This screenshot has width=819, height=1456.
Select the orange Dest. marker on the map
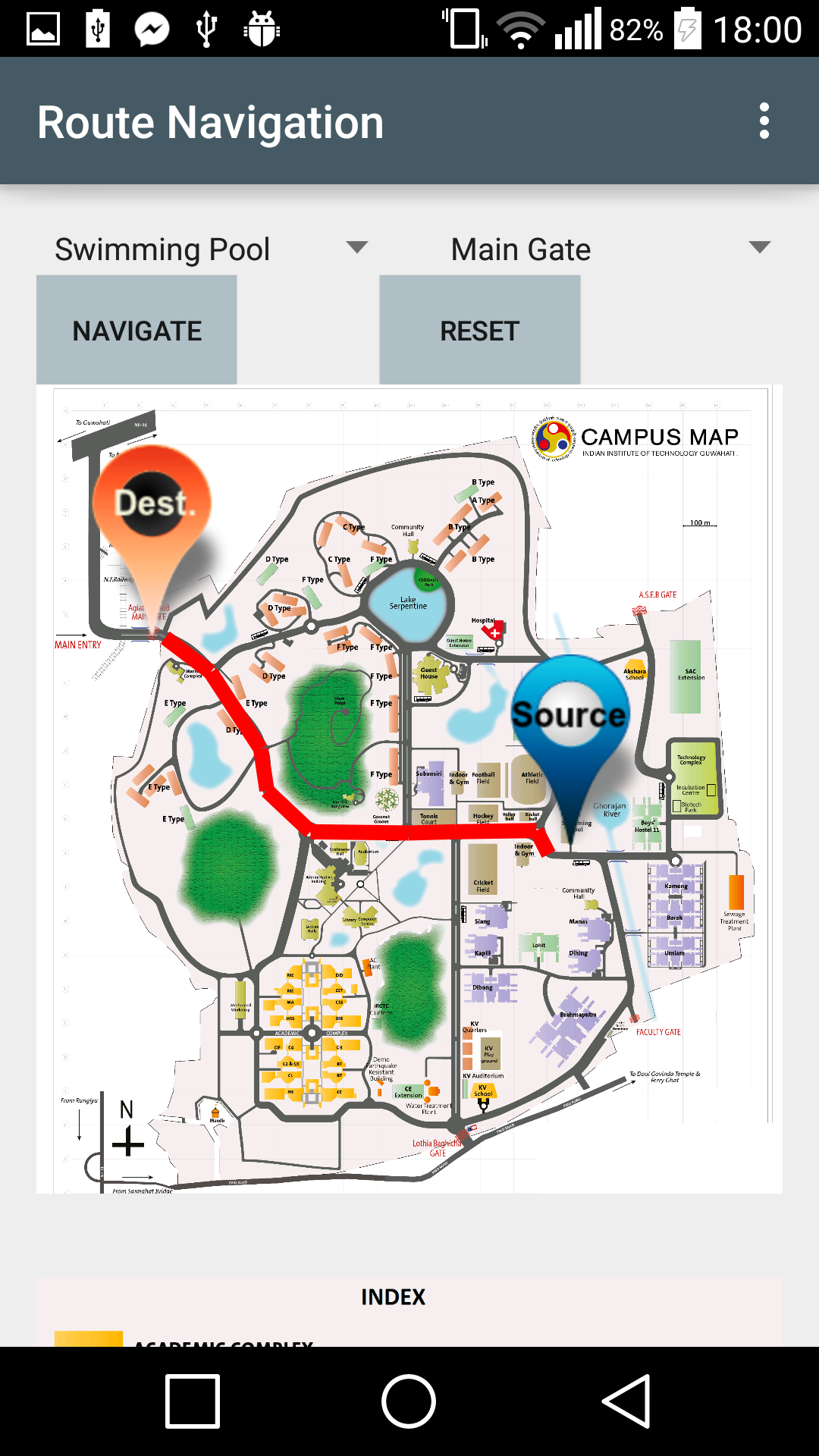[x=152, y=500]
